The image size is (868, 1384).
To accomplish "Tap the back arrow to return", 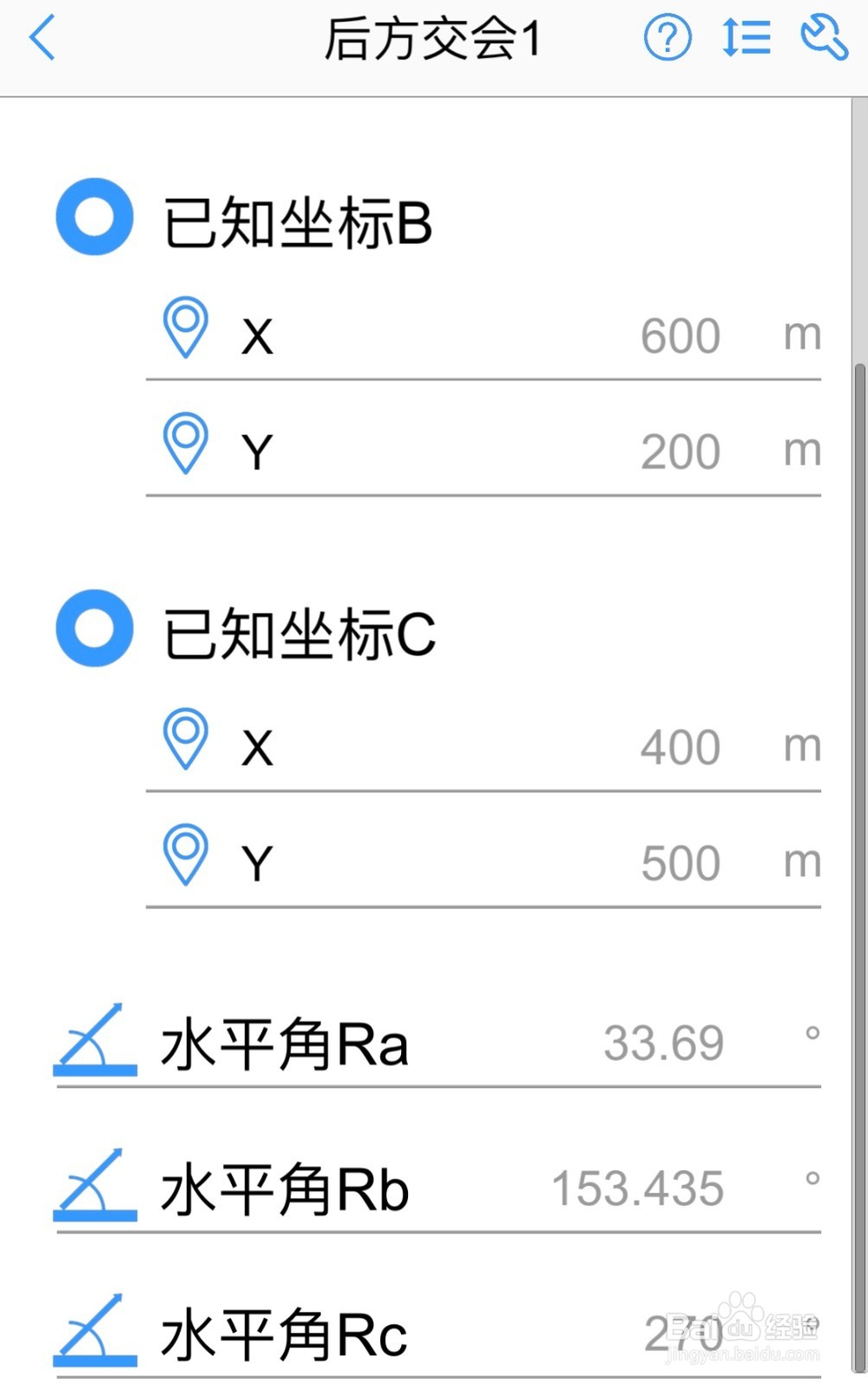I will 41,38.
